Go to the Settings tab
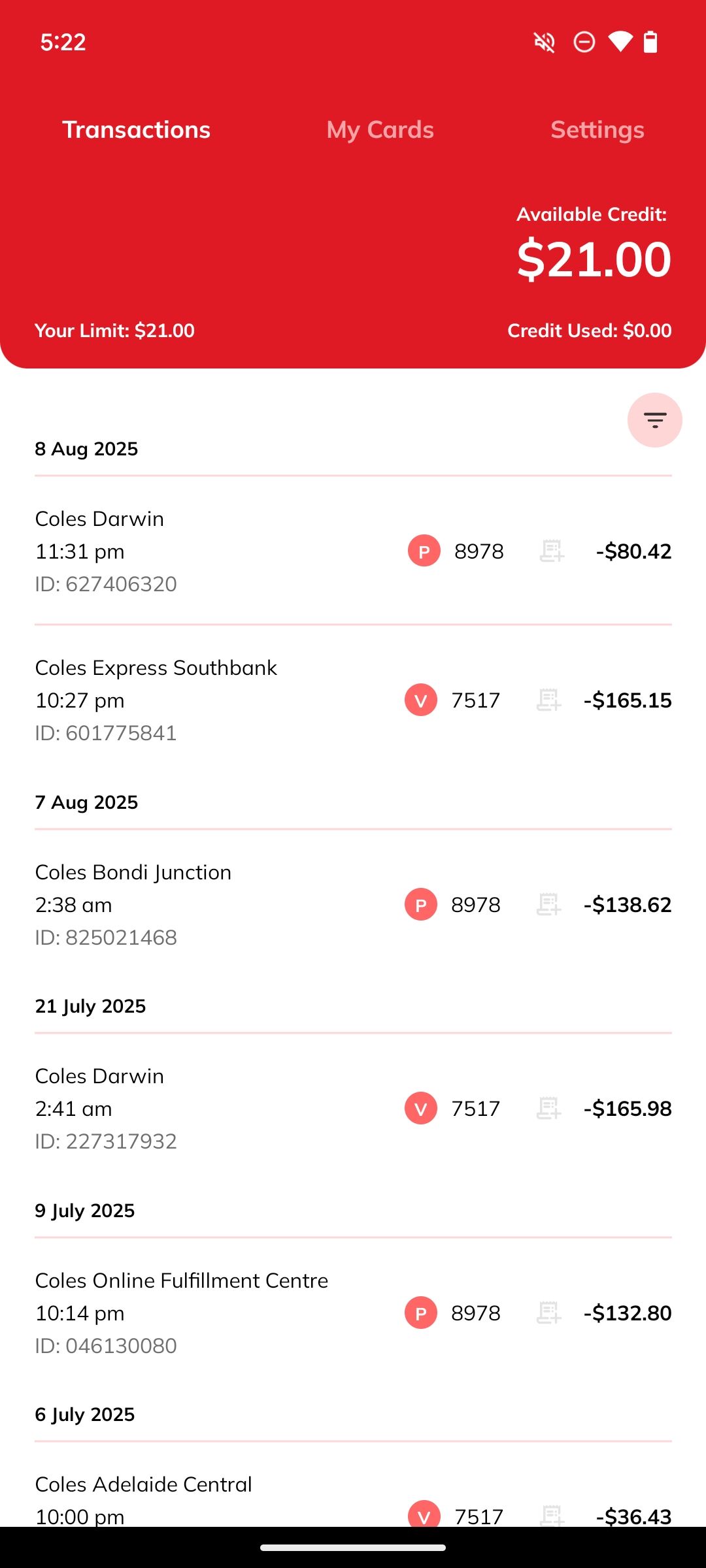This screenshot has width=706, height=1568. pyautogui.click(x=597, y=130)
